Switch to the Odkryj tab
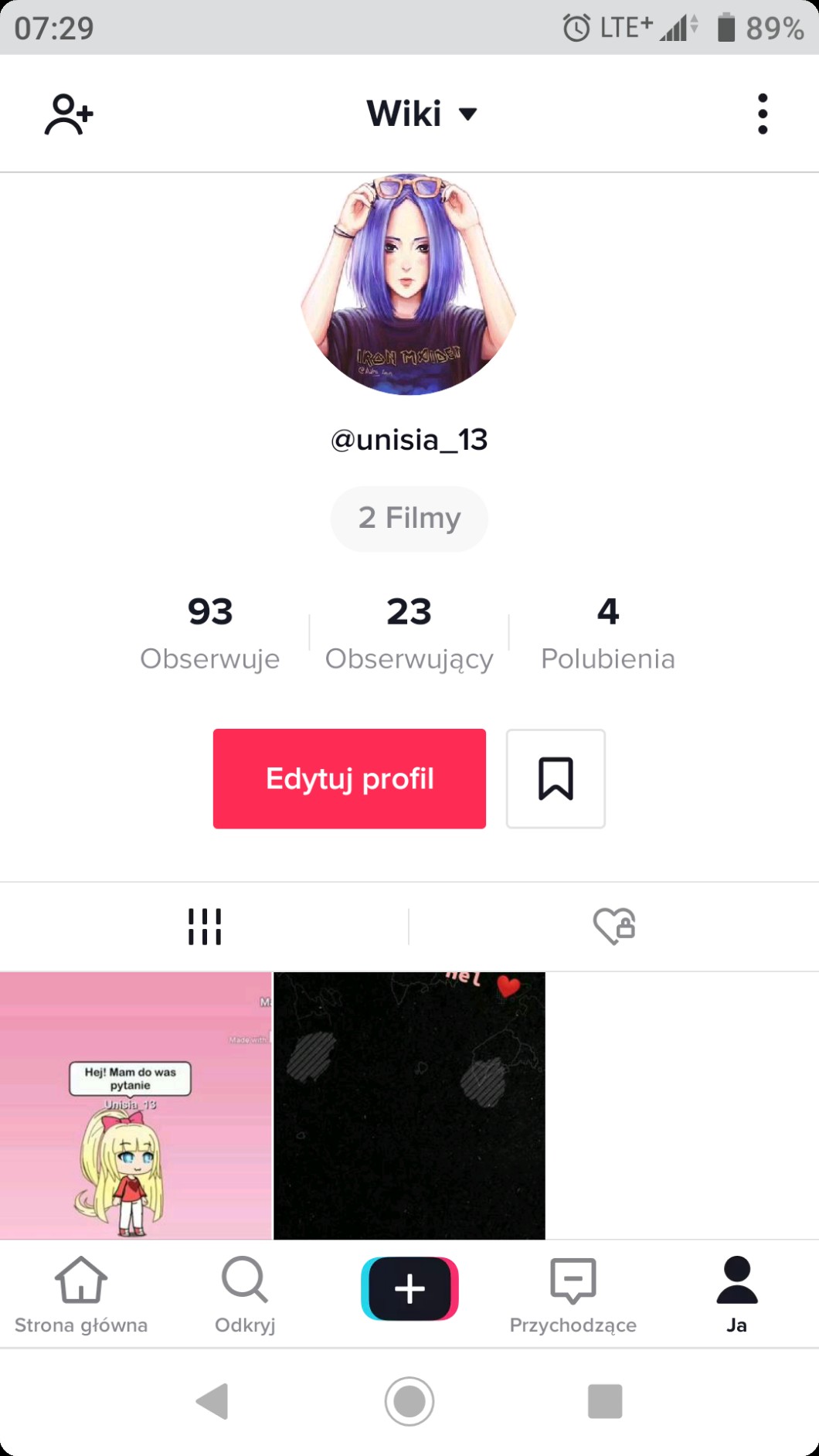 (x=245, y=1294)
